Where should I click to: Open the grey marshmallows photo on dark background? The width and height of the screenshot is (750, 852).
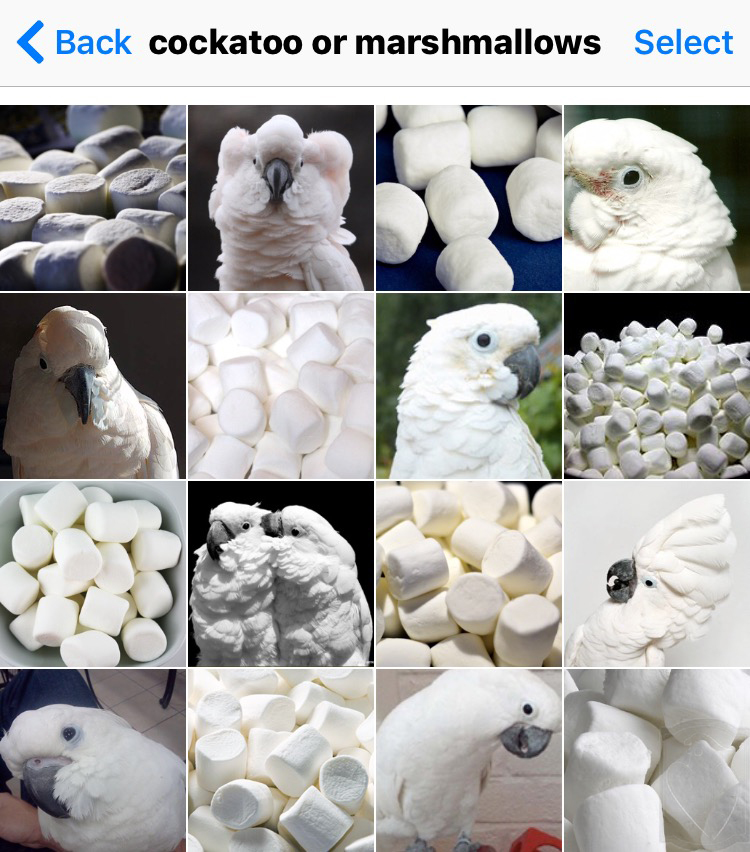92,198
